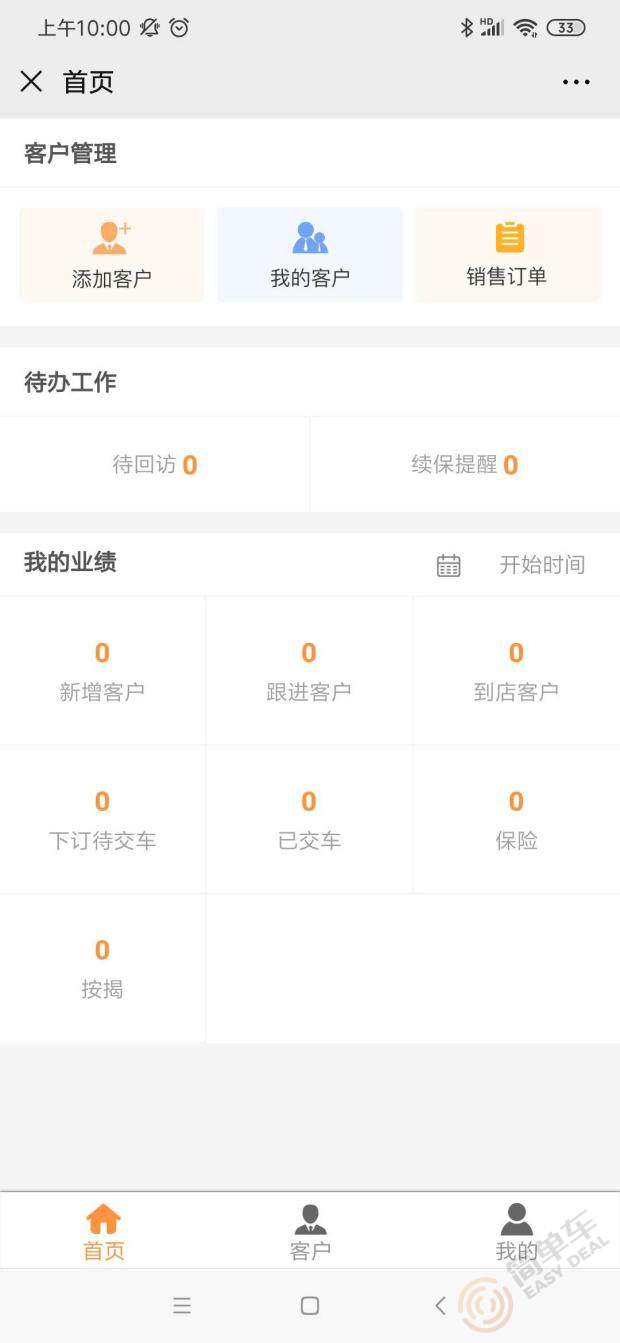620x1343 pixels.
Task: Tap the 按揭 mortgage stat tile
Action: pos(102,969)
